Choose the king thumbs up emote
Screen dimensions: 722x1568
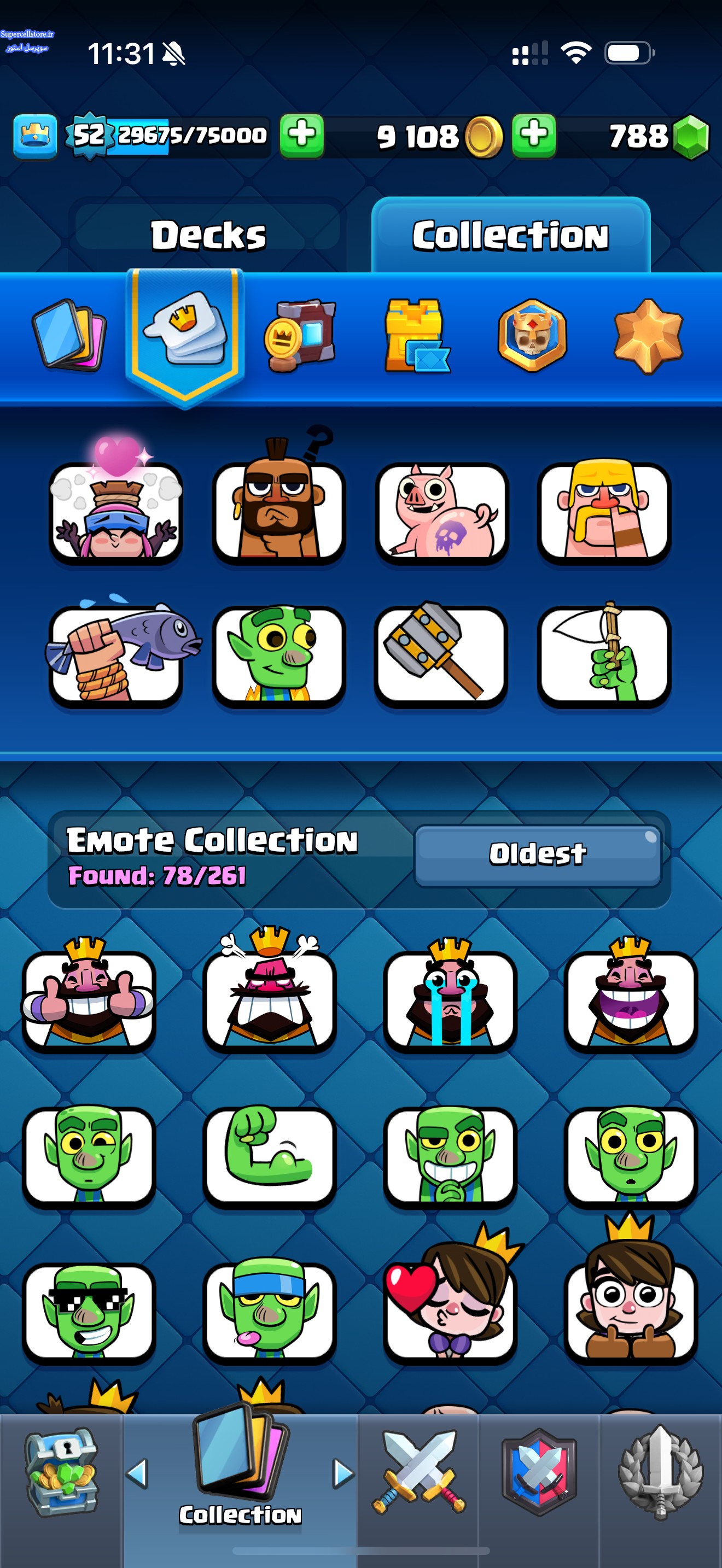tap(89, 999)
